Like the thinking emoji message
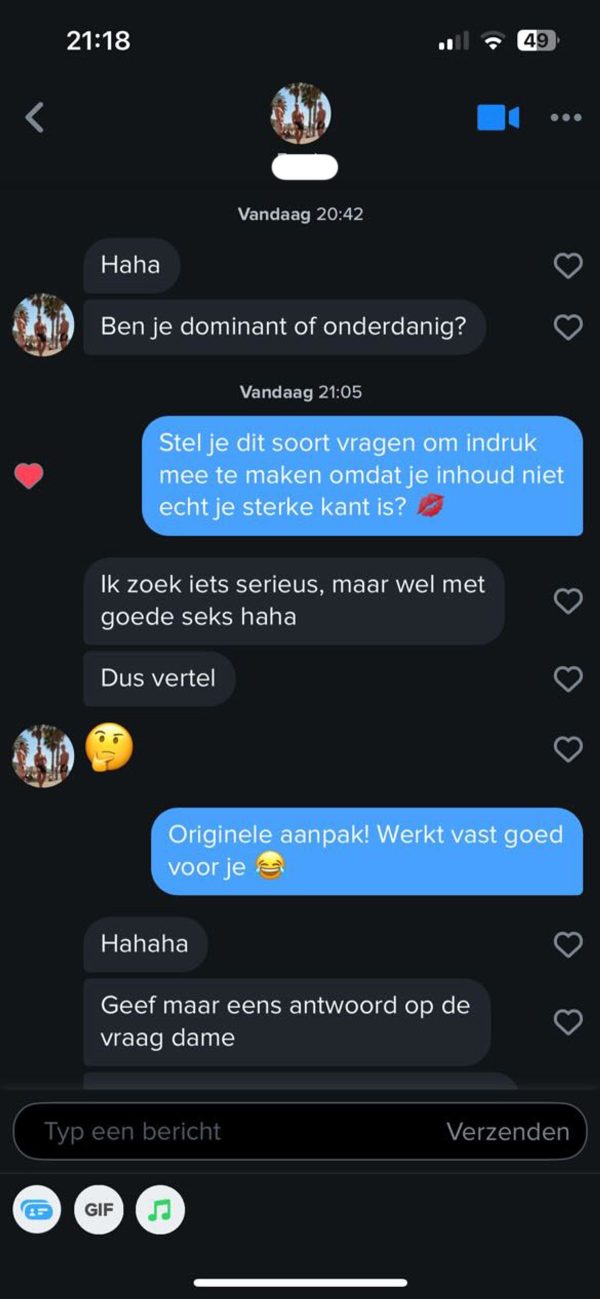 [x=568, y=749]
